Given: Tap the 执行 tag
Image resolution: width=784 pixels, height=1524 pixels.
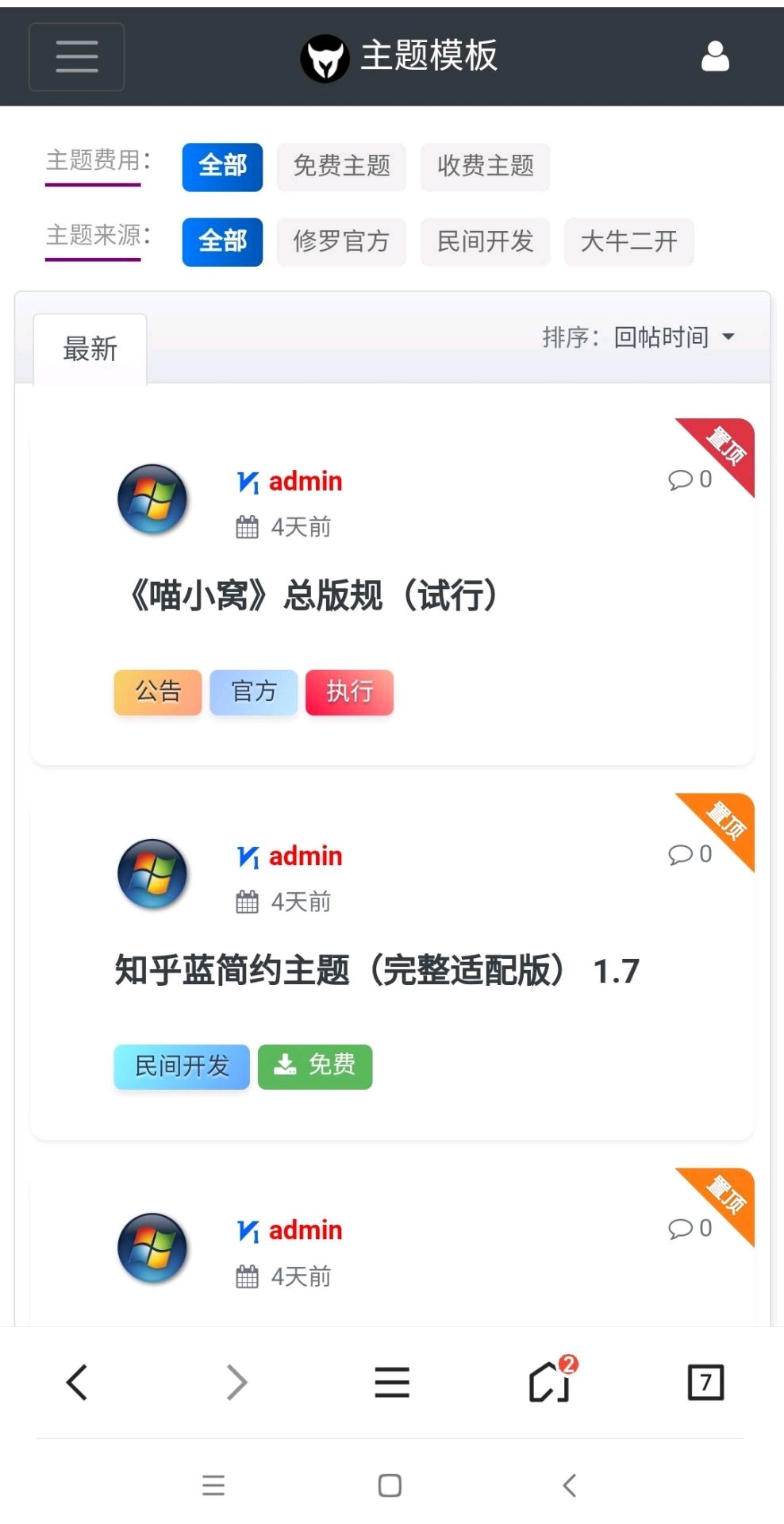Looking at the screenshot, I should click(349, 691).
